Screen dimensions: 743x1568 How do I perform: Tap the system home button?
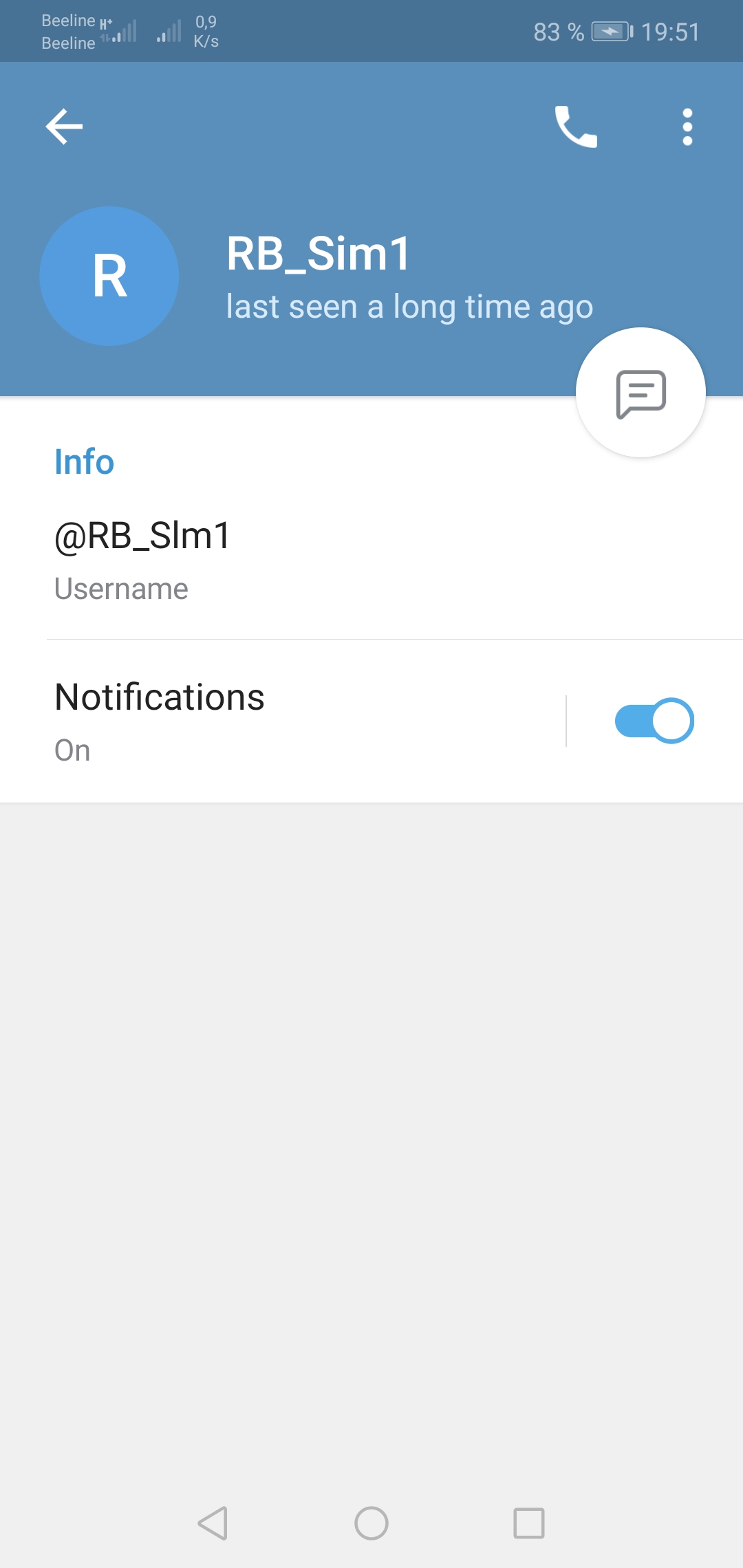[x=371, y=1523]
